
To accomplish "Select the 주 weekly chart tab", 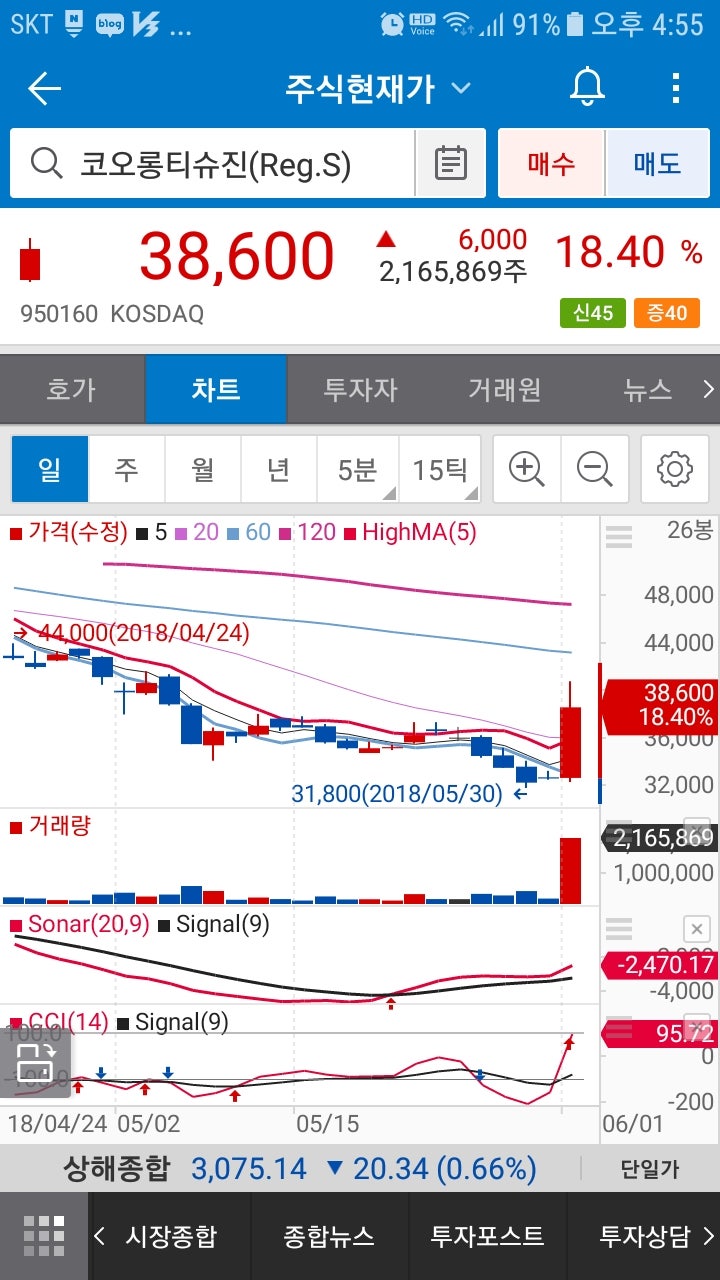I will click(x=126, y=468).
